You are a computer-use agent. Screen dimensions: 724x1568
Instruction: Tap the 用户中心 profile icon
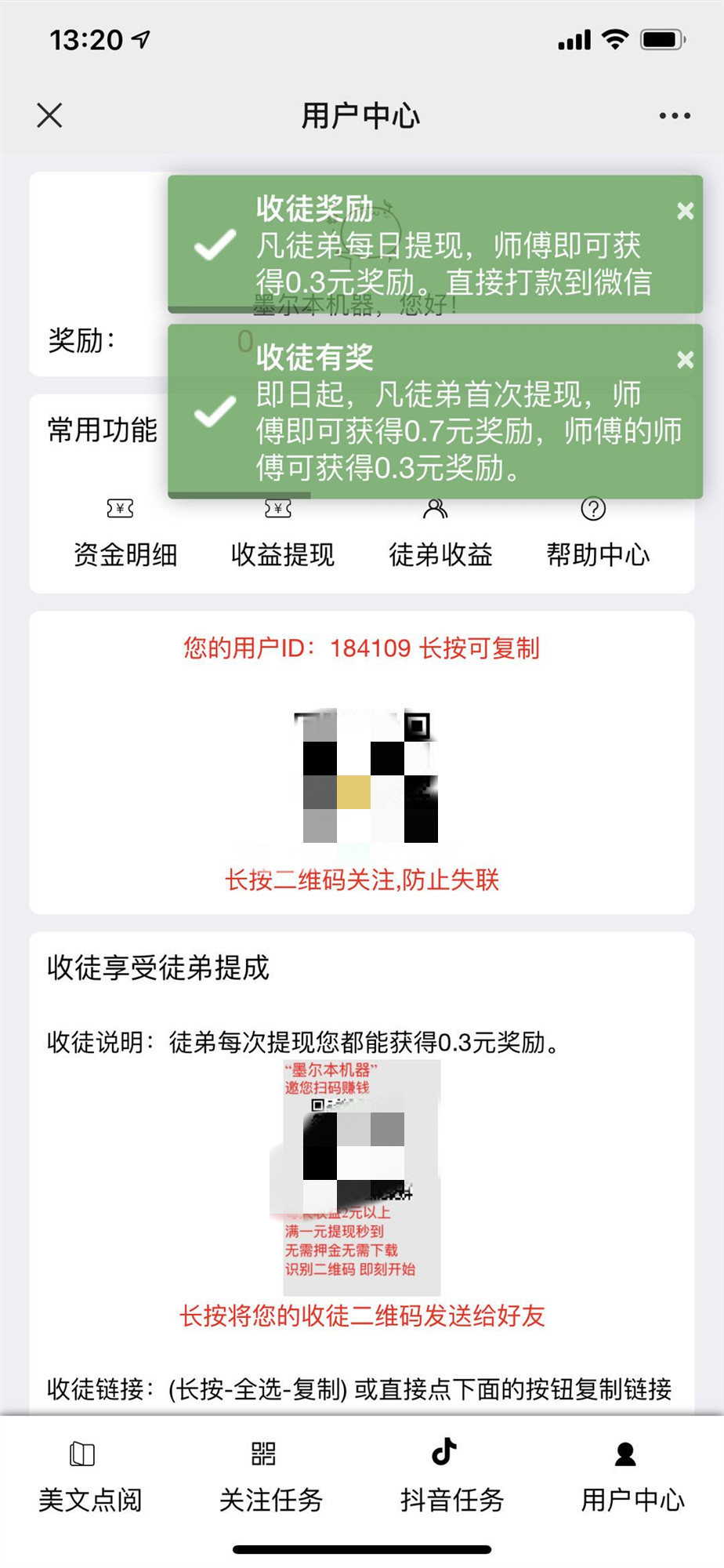(x=624, y=1454)
